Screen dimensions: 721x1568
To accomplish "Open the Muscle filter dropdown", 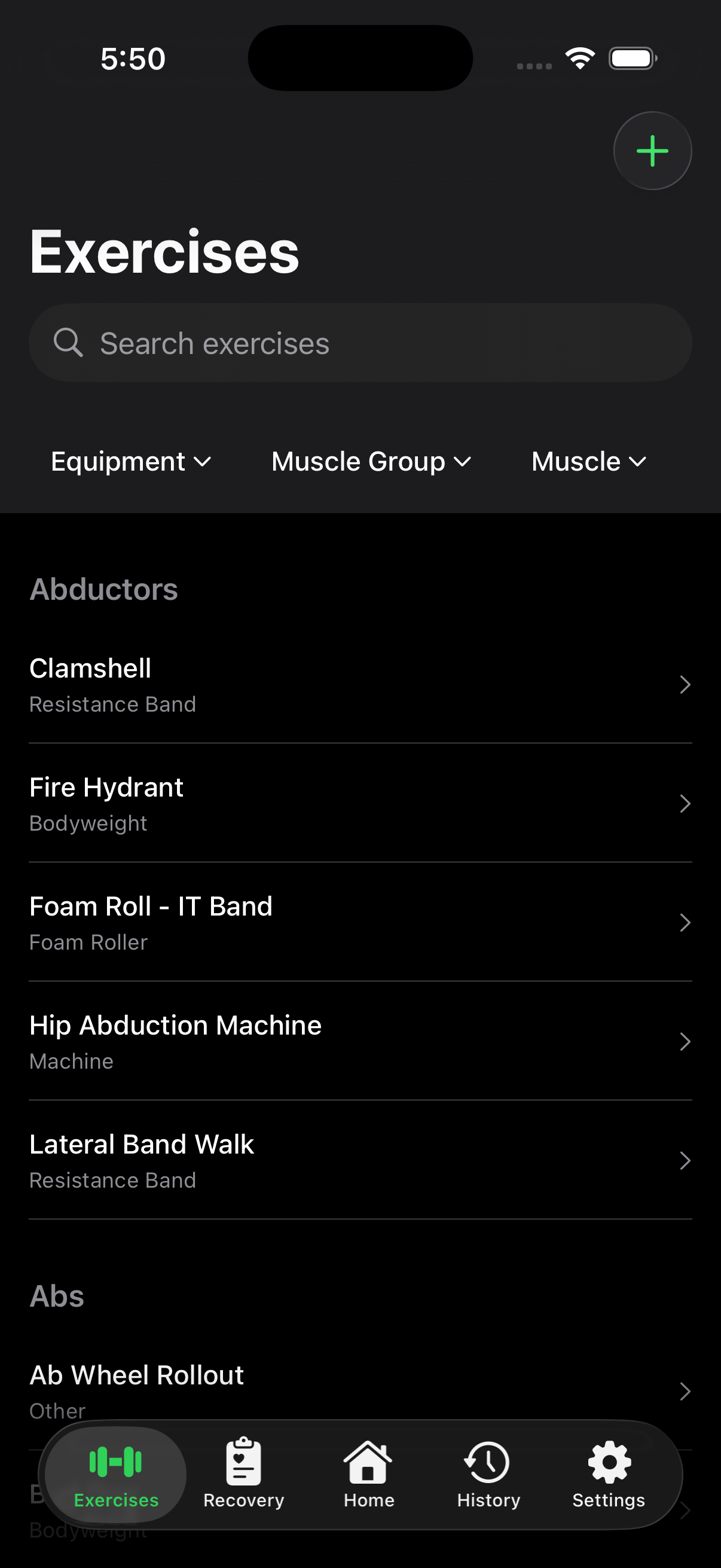I will click(588, 462).
